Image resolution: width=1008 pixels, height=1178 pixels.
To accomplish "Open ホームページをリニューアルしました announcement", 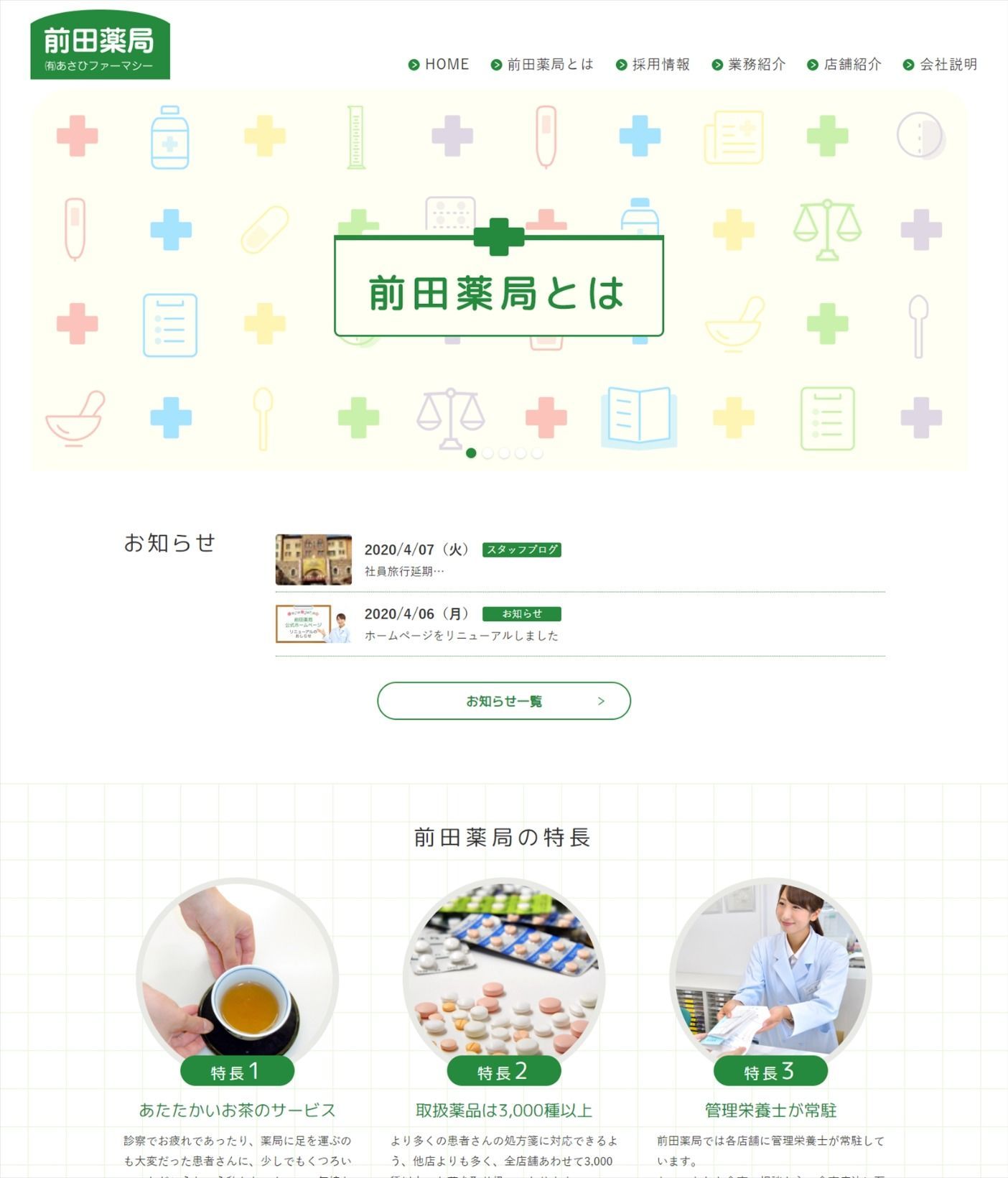I will click(x=461, y=636).
